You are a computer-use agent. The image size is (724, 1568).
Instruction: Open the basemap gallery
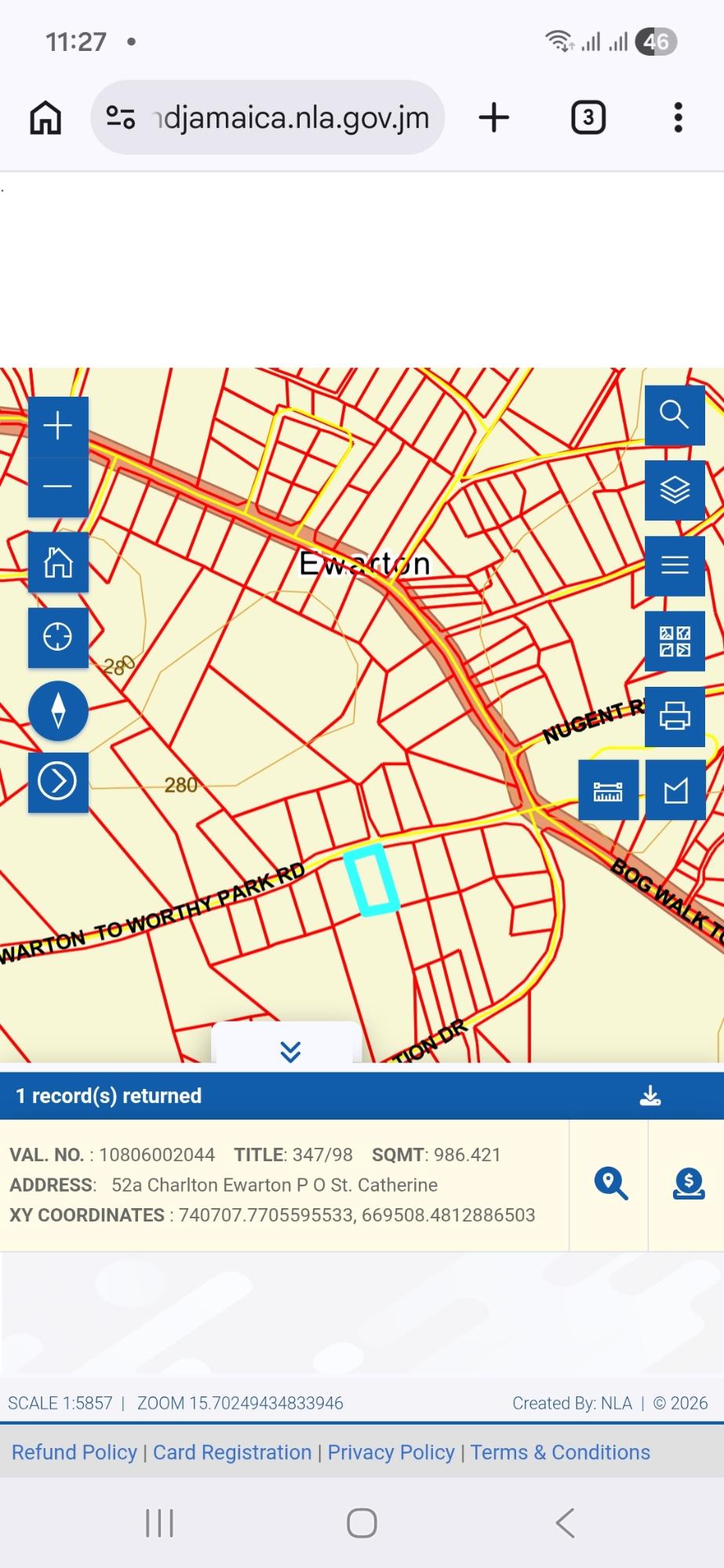[675, 641]
